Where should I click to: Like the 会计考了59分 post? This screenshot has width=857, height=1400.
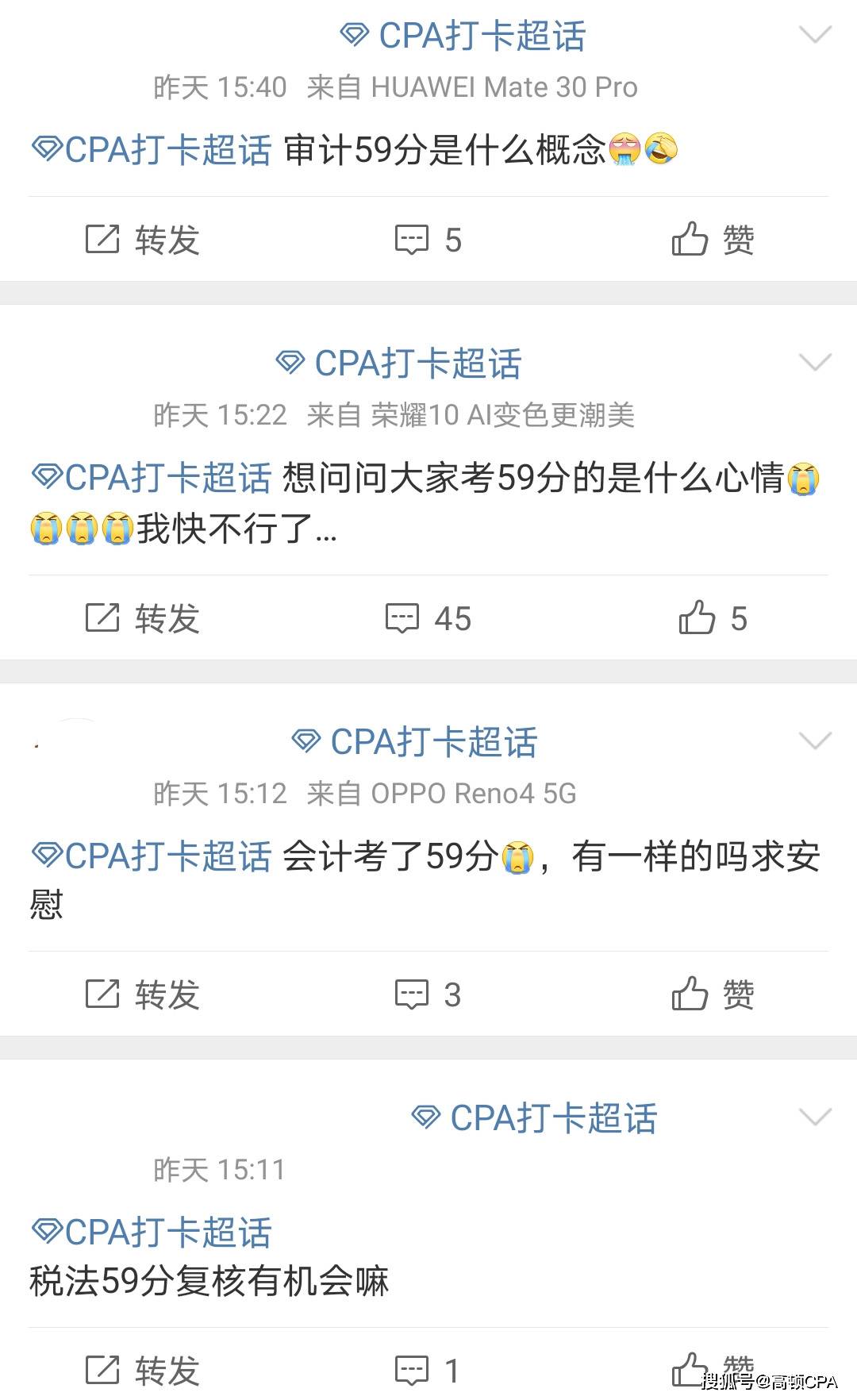[x=713, y=994]
